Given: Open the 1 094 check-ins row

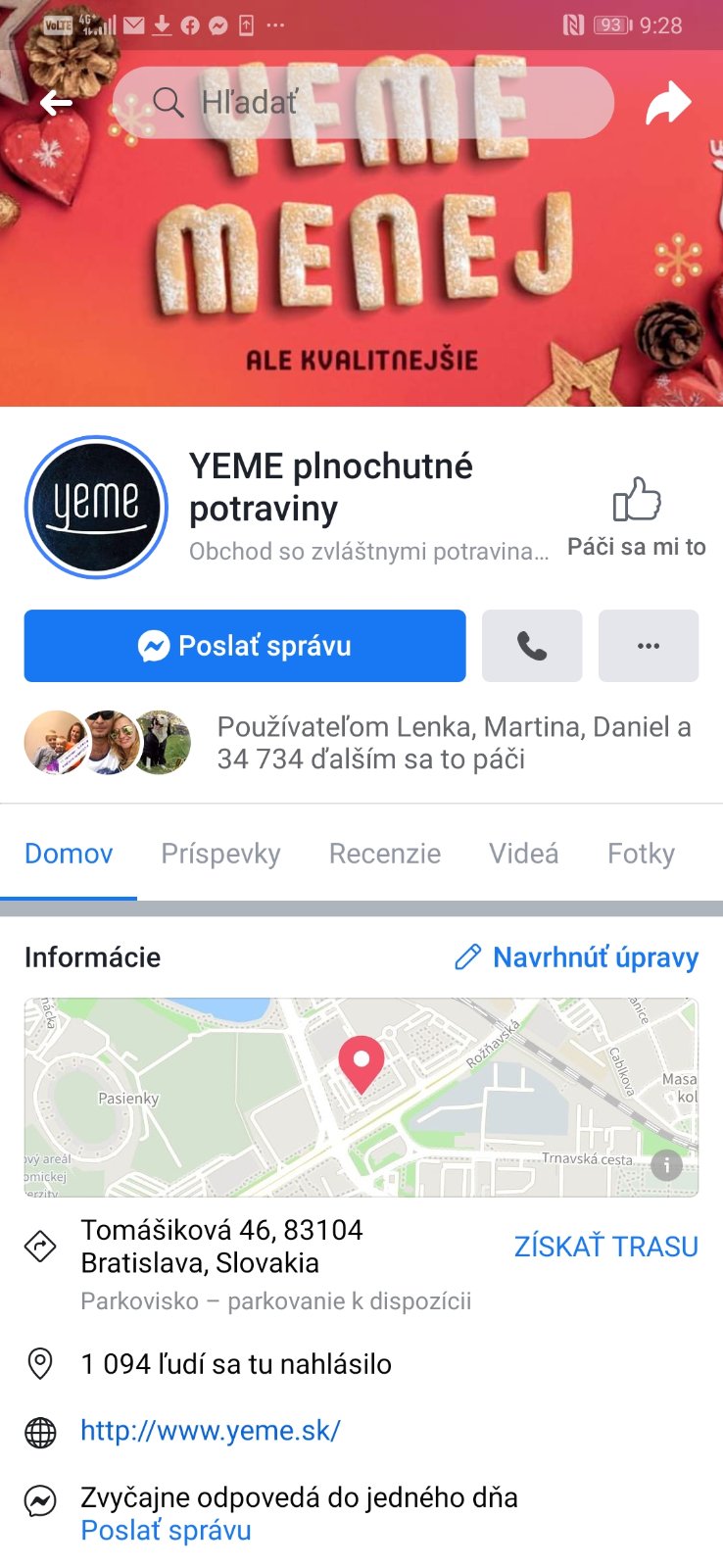Looking at the screenshot, I should (x=235, y=1364).
